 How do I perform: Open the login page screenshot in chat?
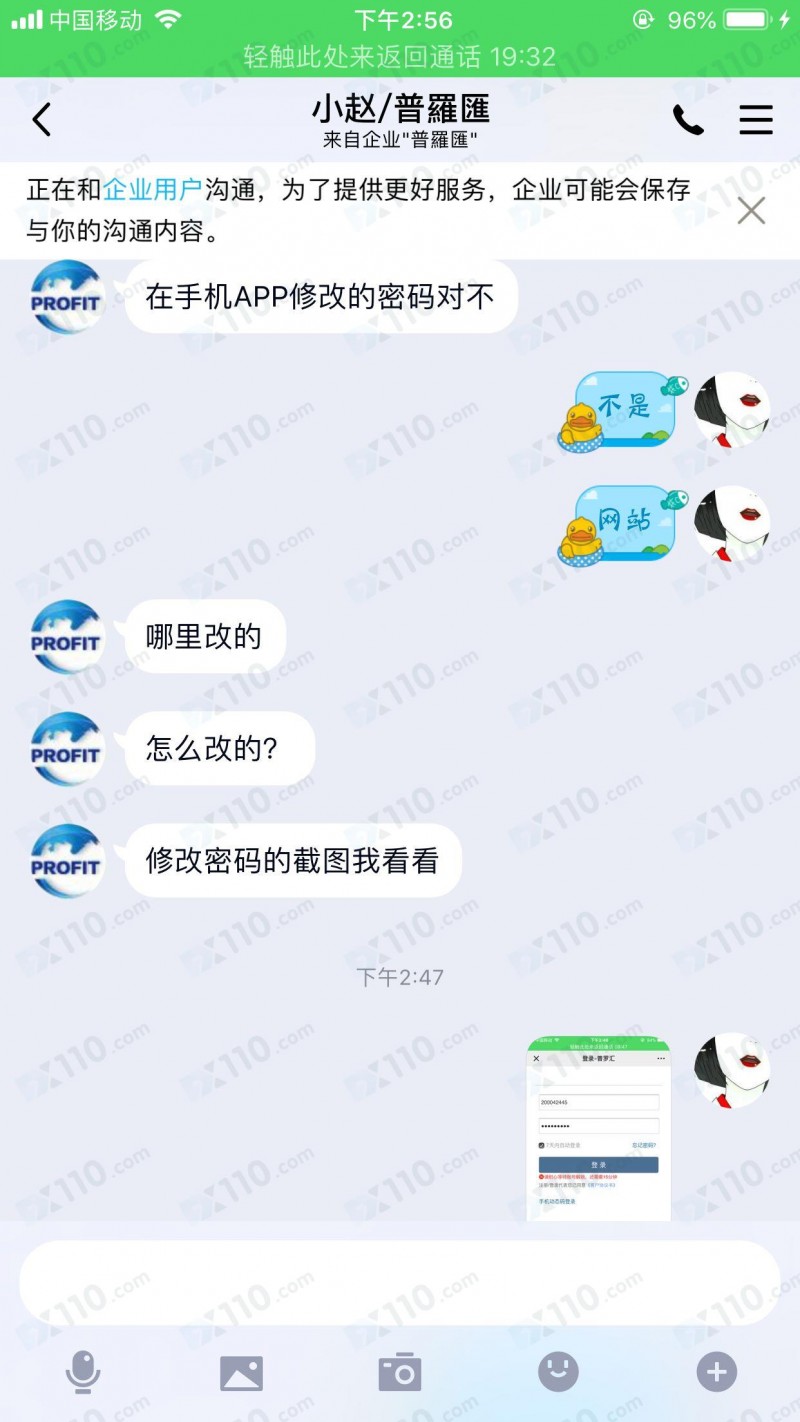pos(598,1128)
